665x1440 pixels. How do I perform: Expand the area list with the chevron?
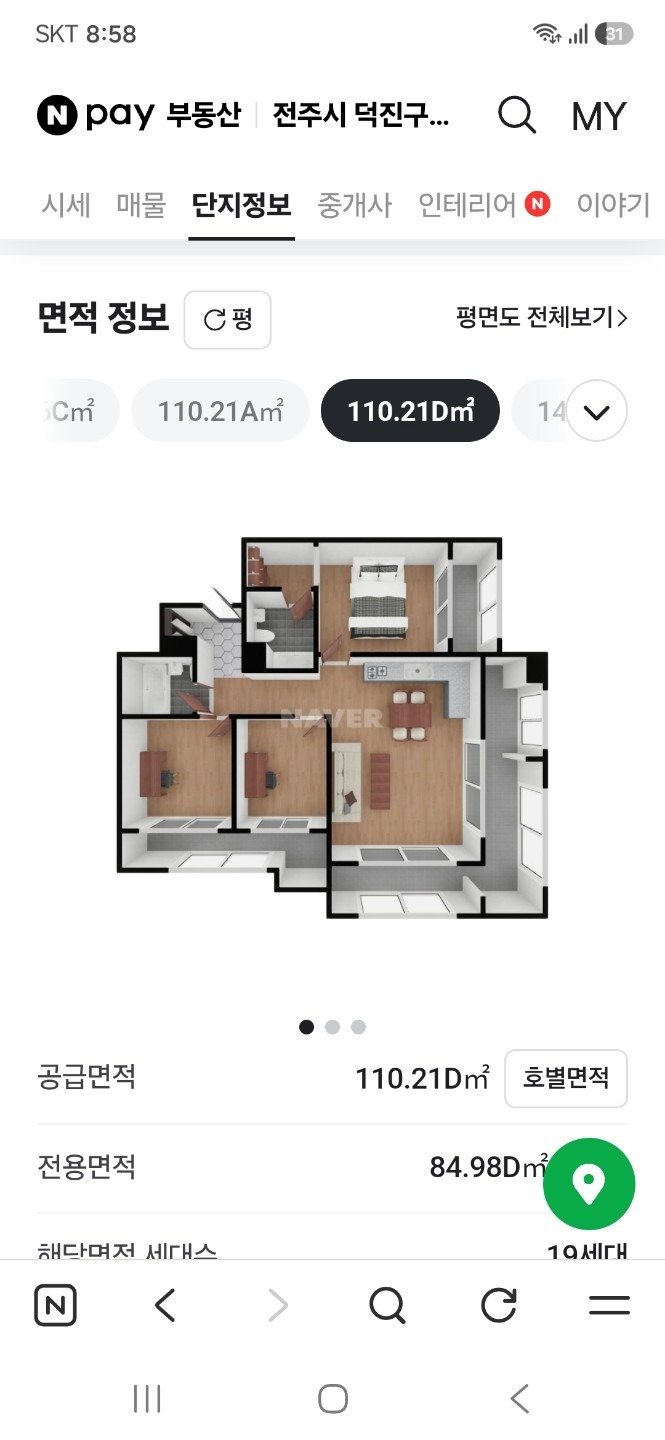click(596, 411)
